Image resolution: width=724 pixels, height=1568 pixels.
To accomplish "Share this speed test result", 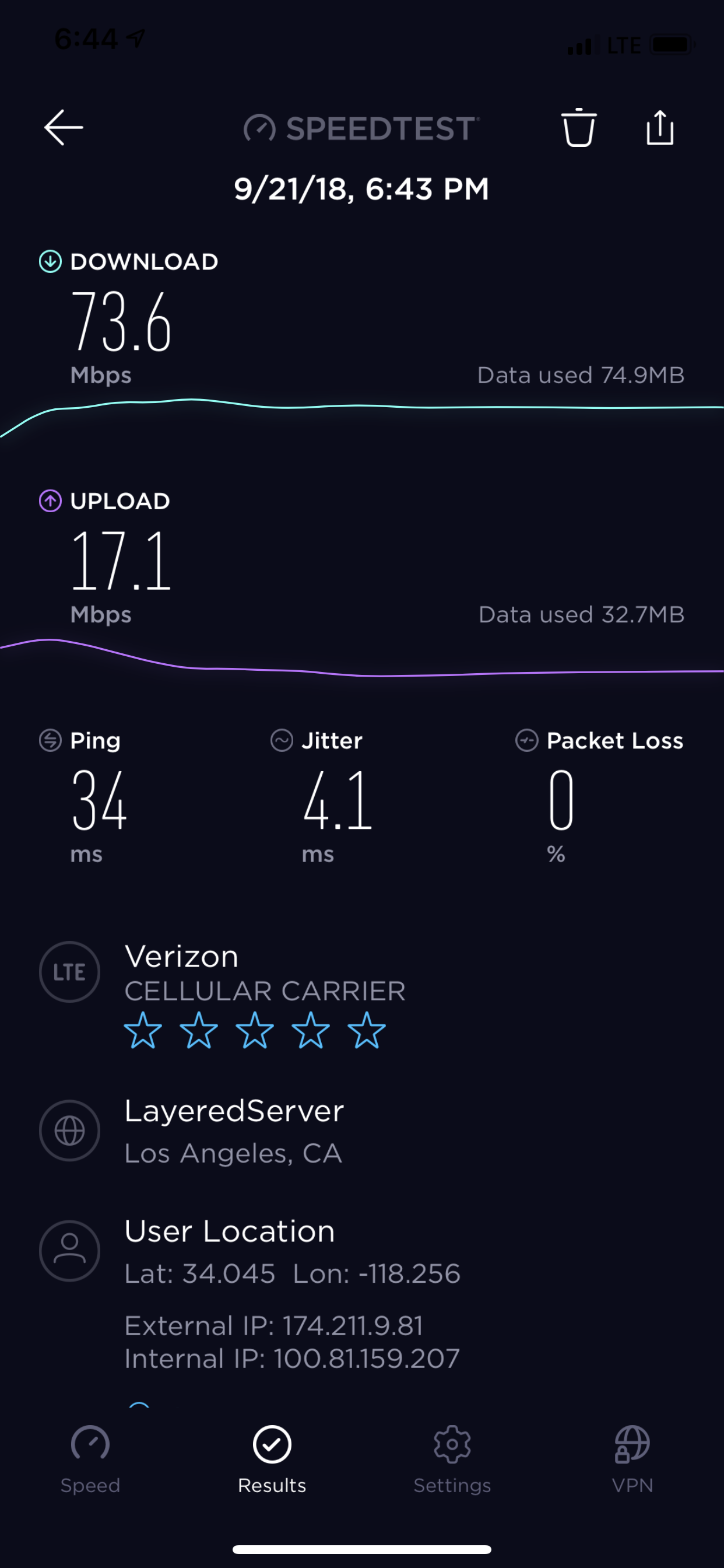I will (x=659, y=127).
